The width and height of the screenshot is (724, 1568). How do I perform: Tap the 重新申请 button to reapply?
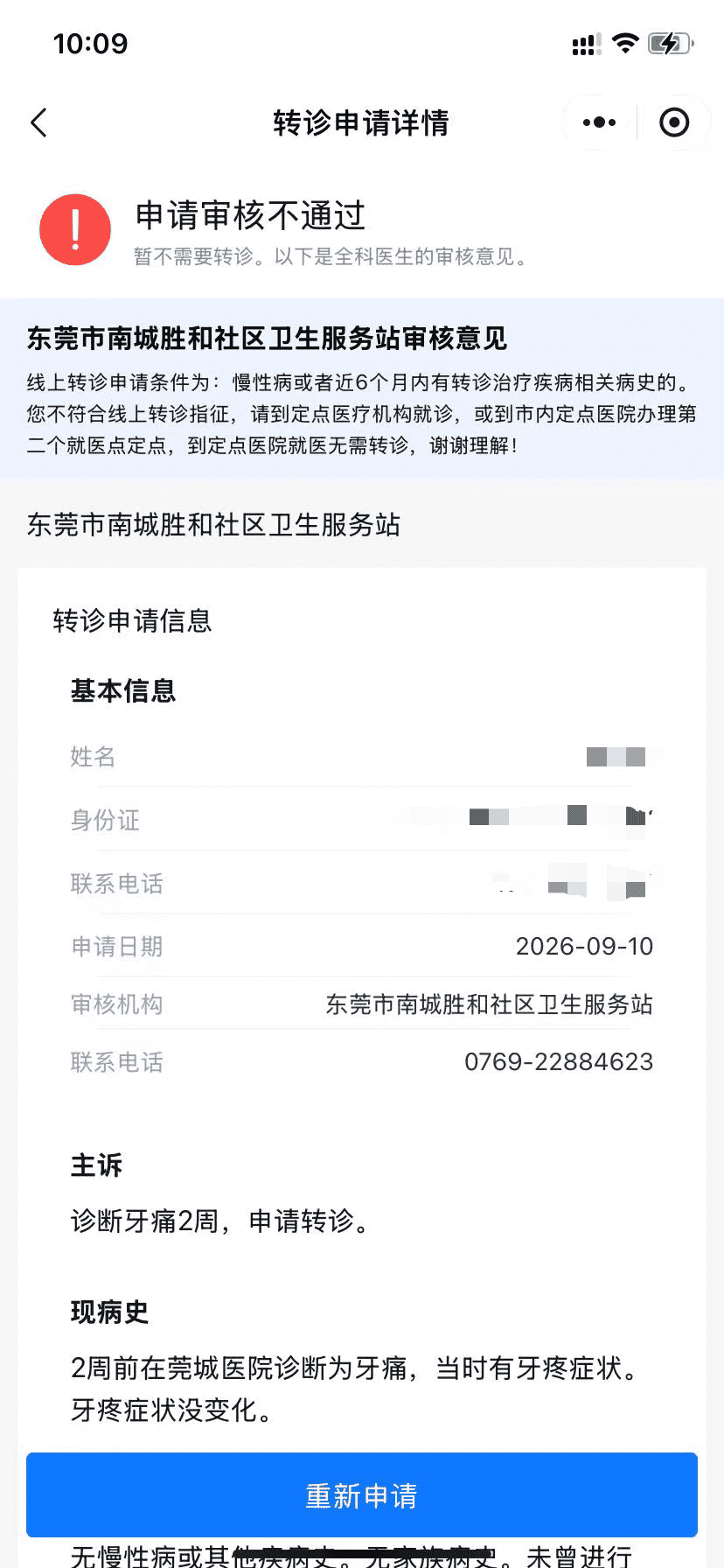pos(362,1495)
